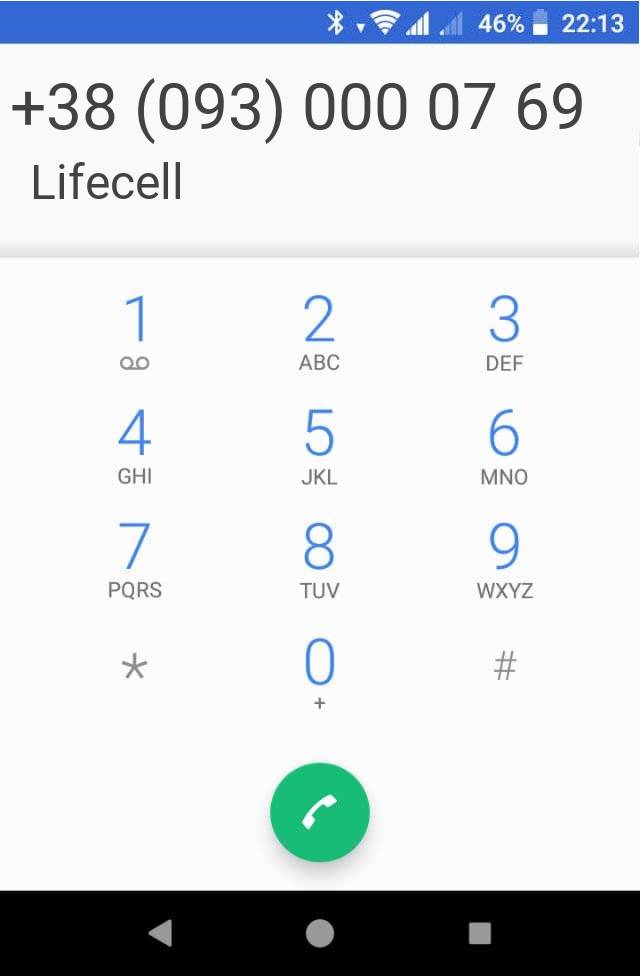Tap the 2 ABC key
This screenshot has width=640, height=976.
point(319,332)
